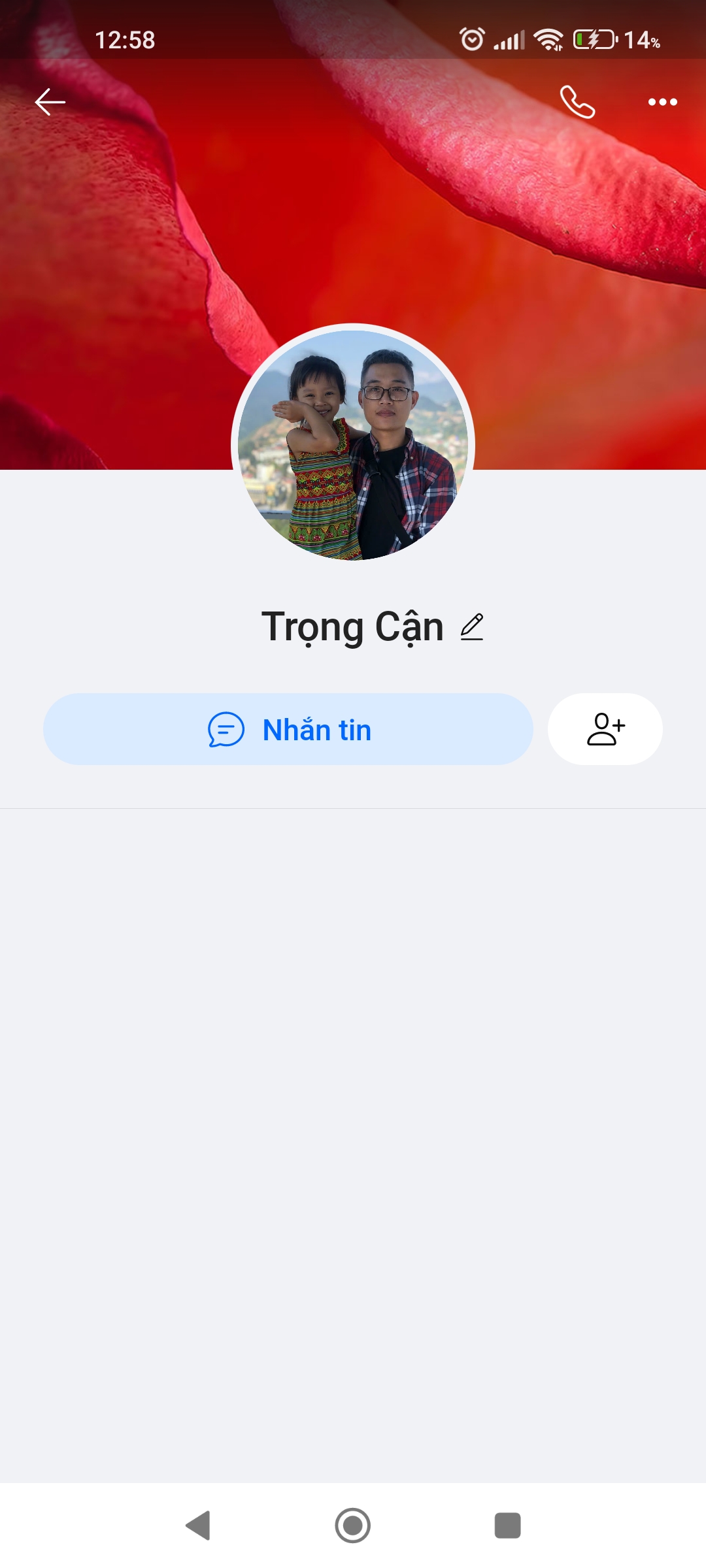Send a friend request with add-friend button
This screenshot has width=706, height=1568.
pos(605,729)
